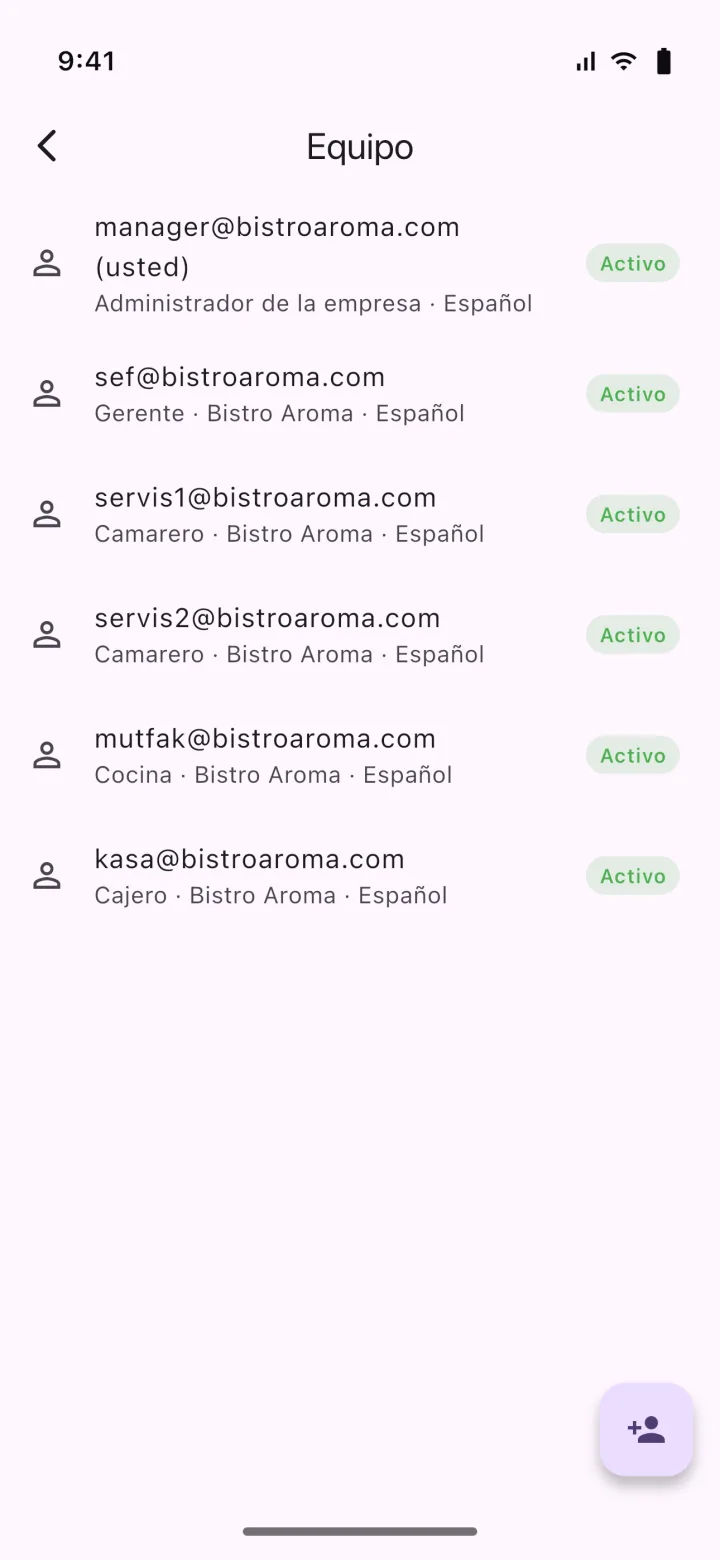Go back from the Equipo screen
This screenshot has height=1560, width=720.
point(47,146)
